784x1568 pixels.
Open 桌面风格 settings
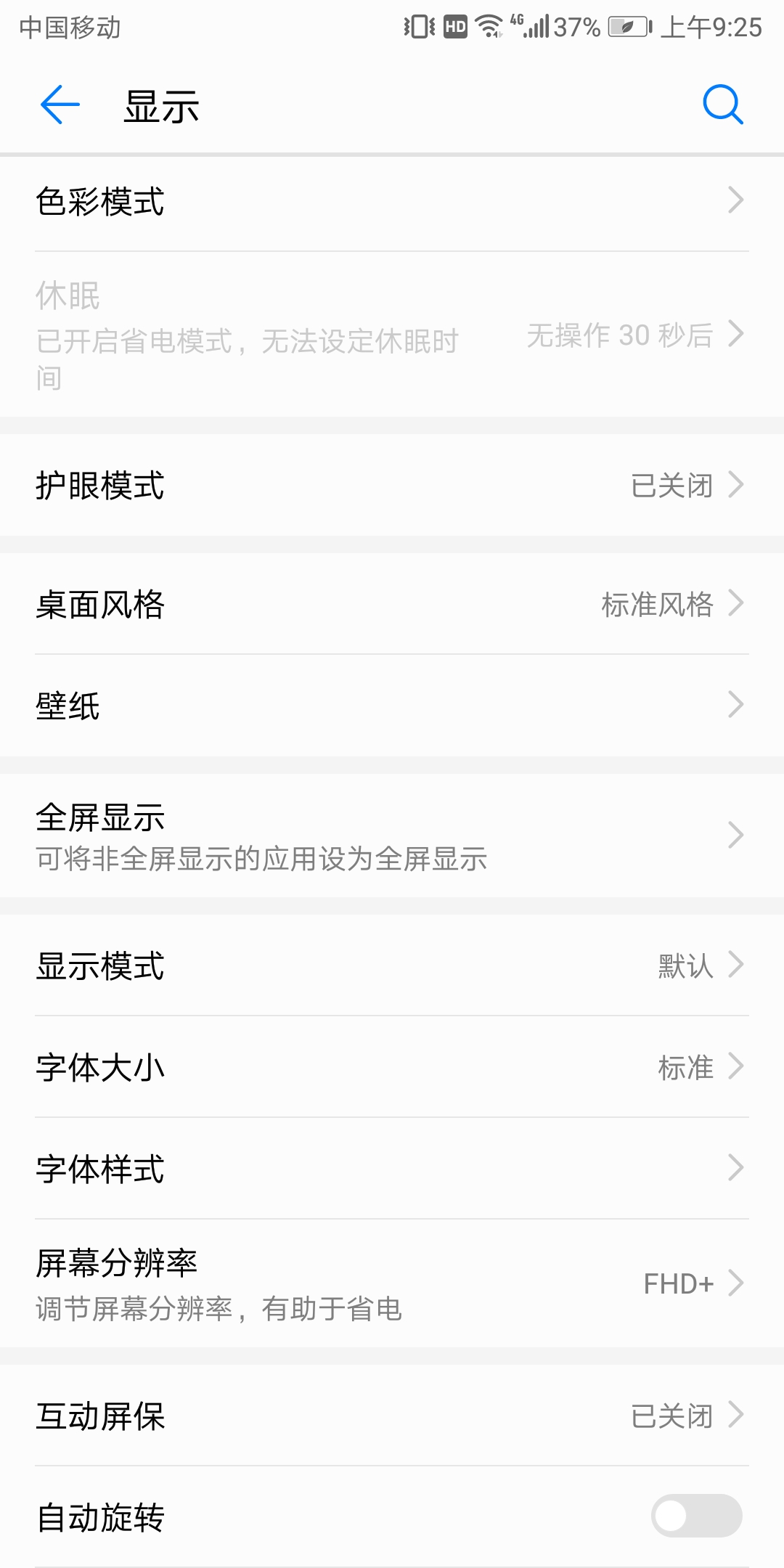click(x=392, y=604)
